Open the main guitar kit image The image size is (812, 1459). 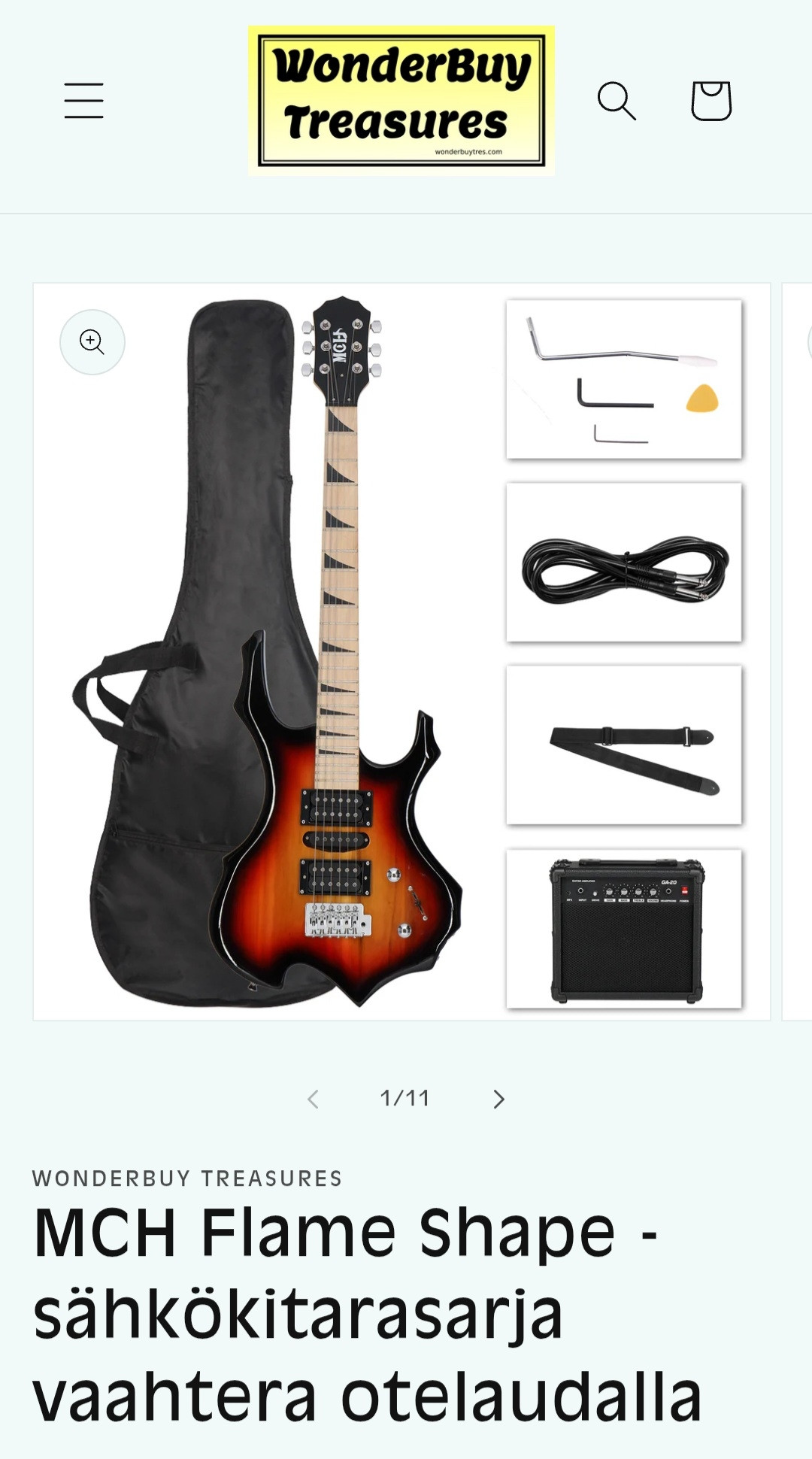point(401,651)
